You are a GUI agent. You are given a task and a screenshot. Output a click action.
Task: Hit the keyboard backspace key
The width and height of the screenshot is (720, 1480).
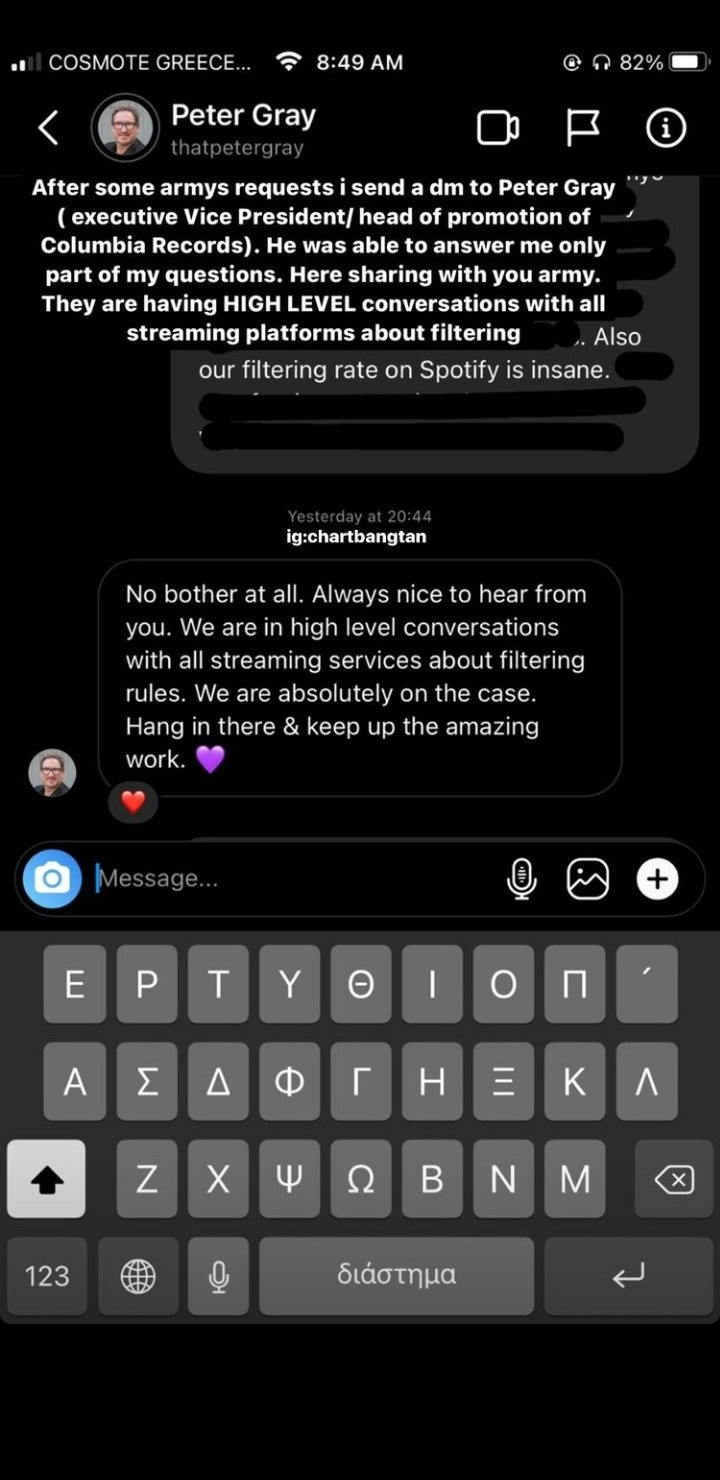674,1179
